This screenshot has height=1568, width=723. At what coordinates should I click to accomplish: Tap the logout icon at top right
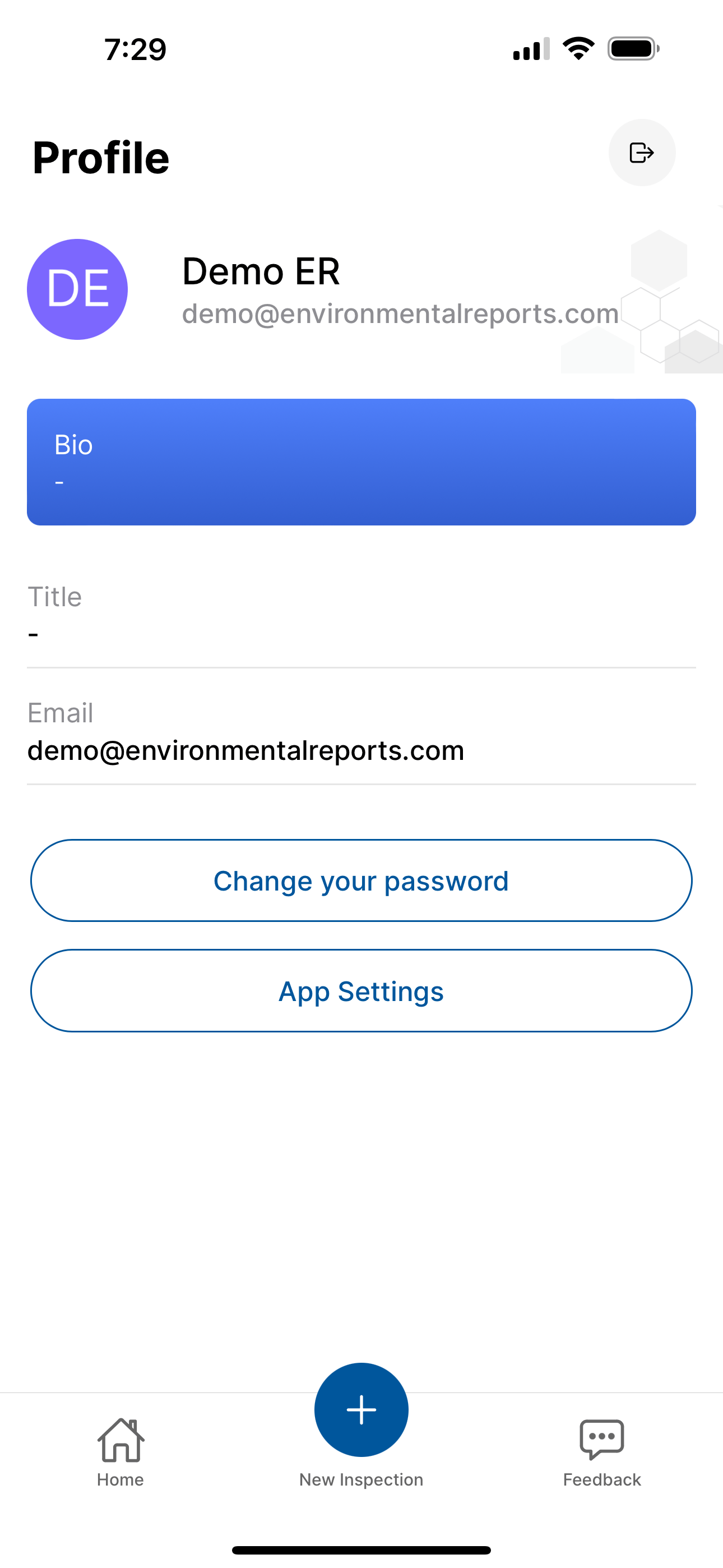(641, 152)
